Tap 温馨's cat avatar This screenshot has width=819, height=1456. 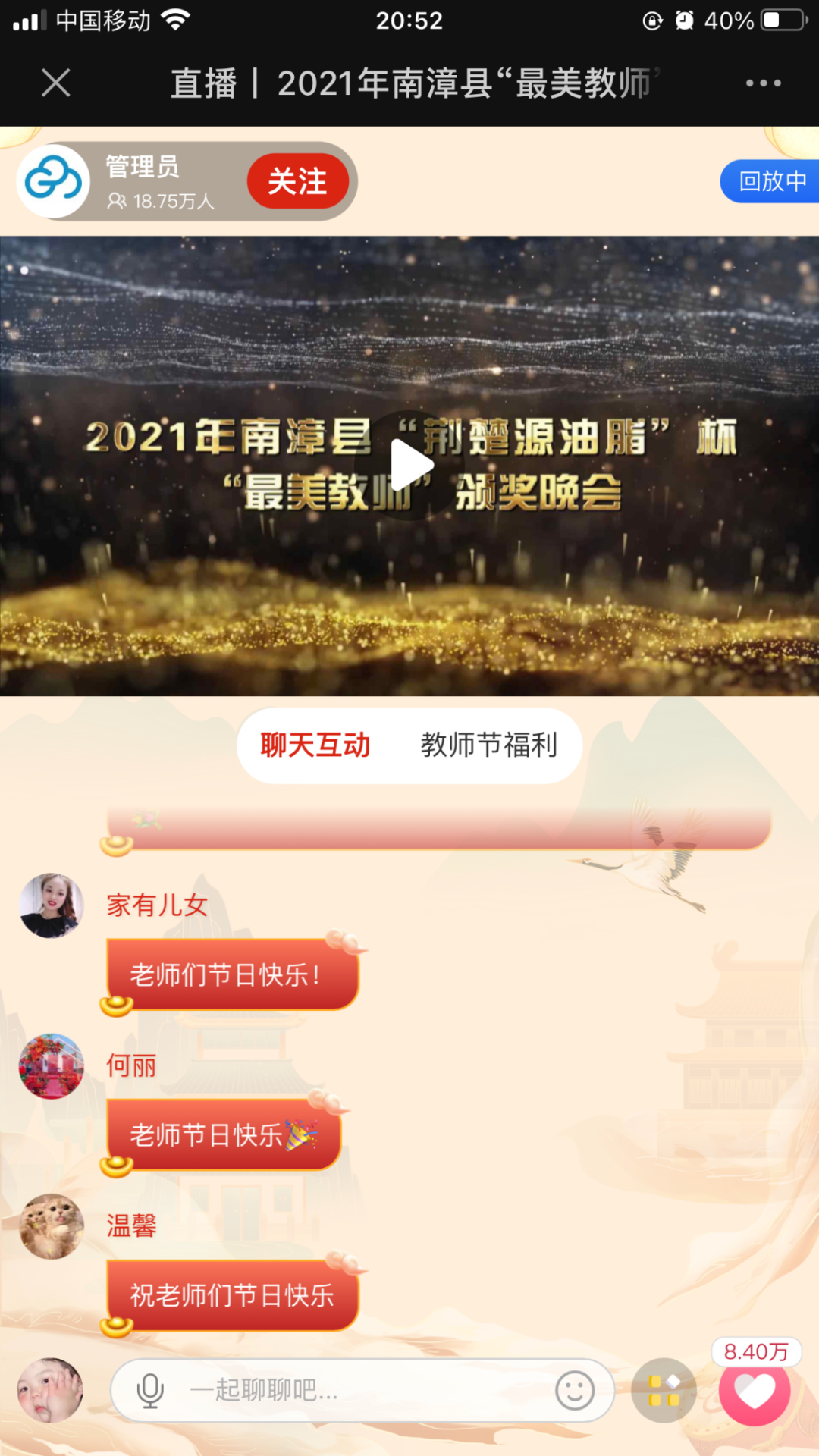[x=52, y=1226]
